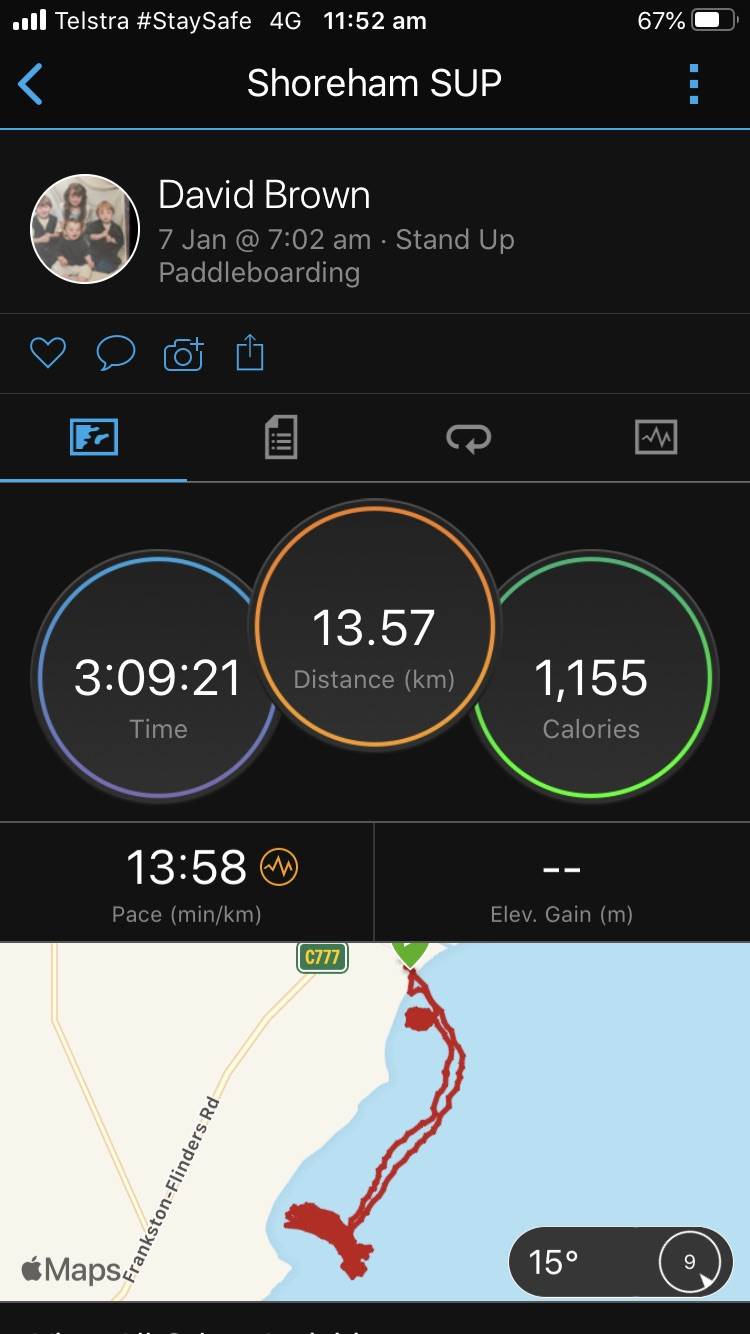Viewport: 750px width, 1334px height.
Task: Add a photo with the camera icon
Action: pos(183,353)
